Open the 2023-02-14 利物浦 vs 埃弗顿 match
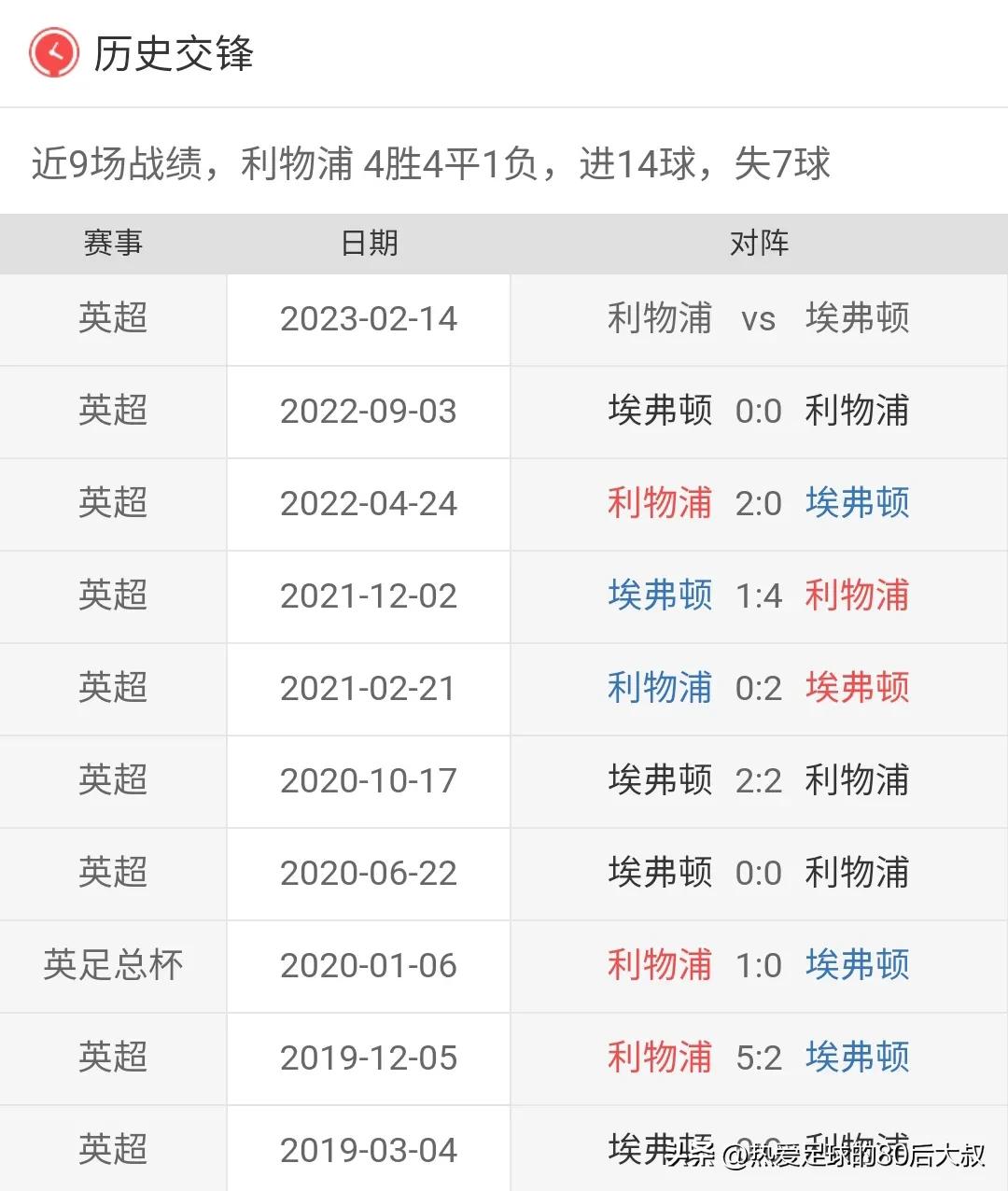 pos(759,319)
